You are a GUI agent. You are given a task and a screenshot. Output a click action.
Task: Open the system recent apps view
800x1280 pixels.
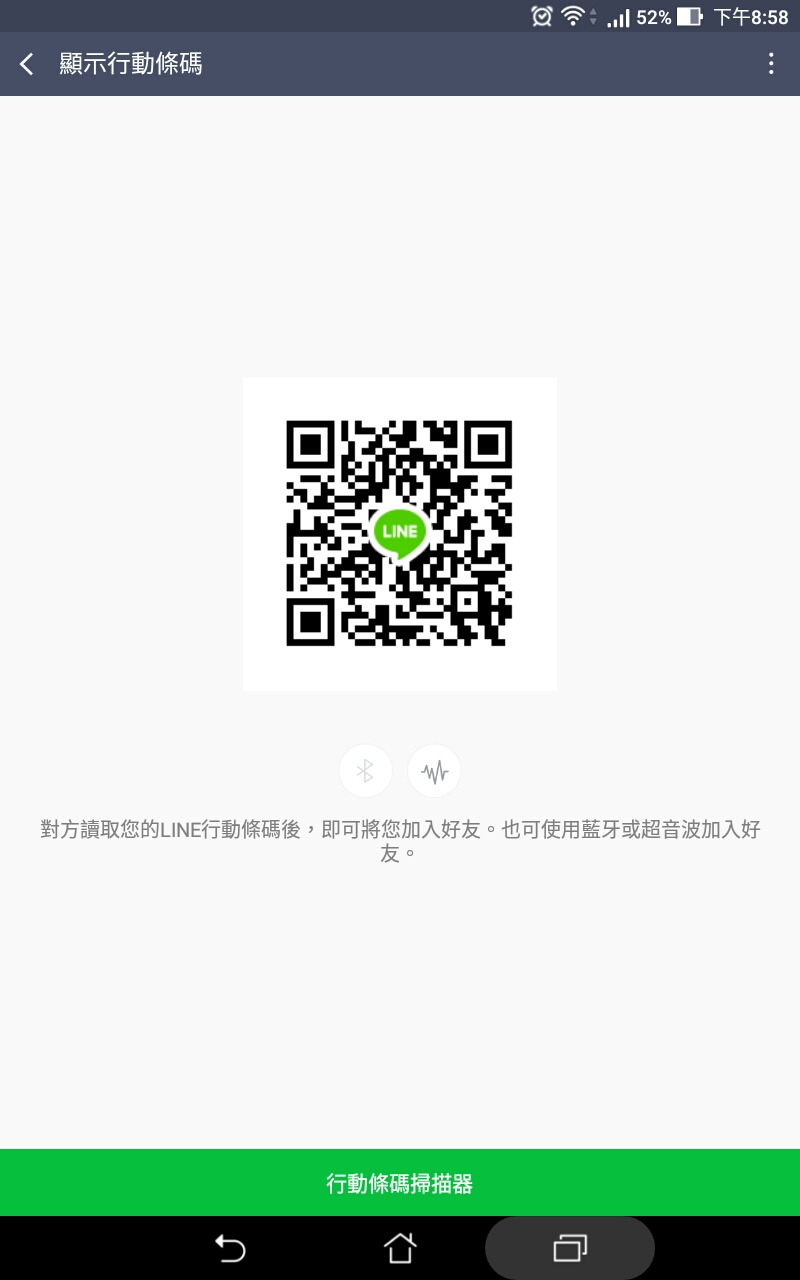[570, 1248]
